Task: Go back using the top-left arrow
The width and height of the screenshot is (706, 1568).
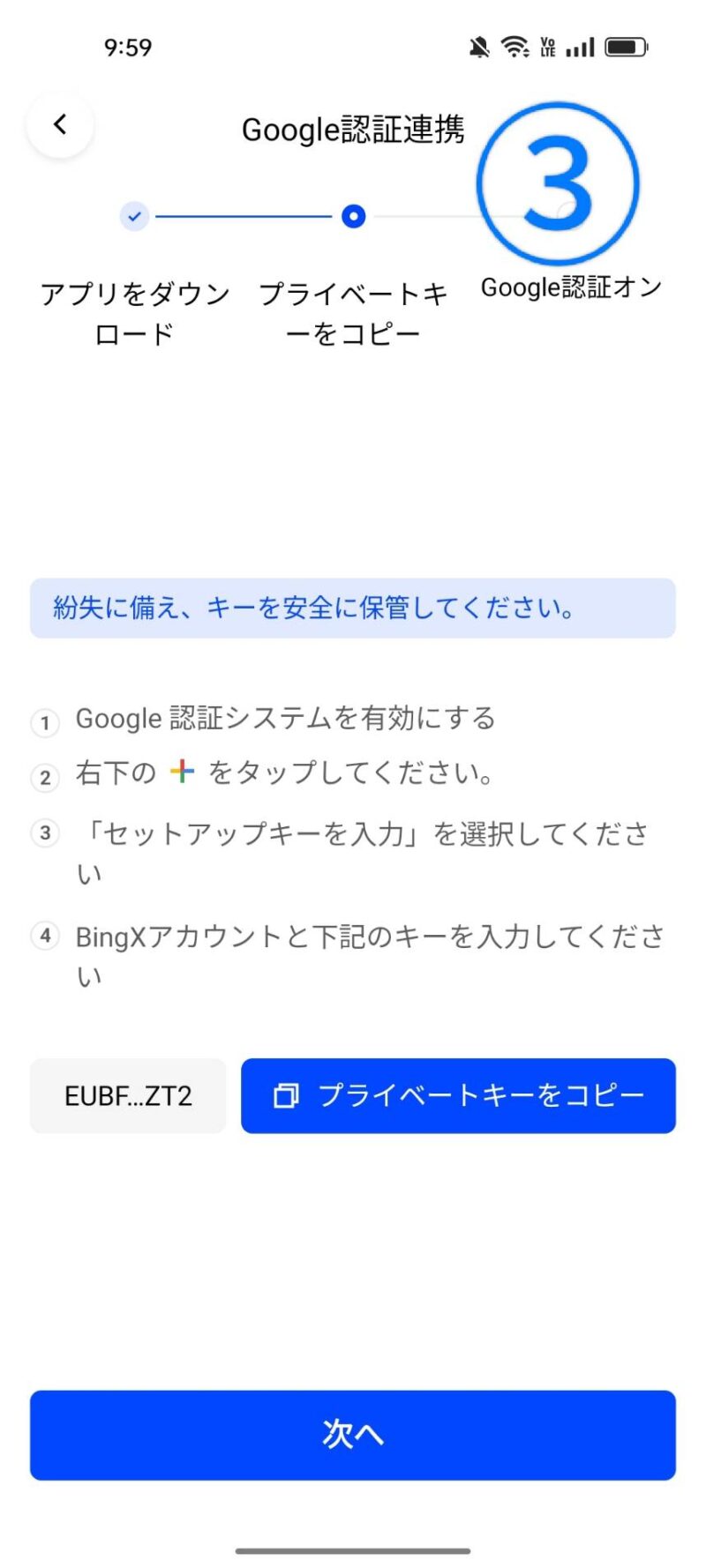Action: pos(60,125)
